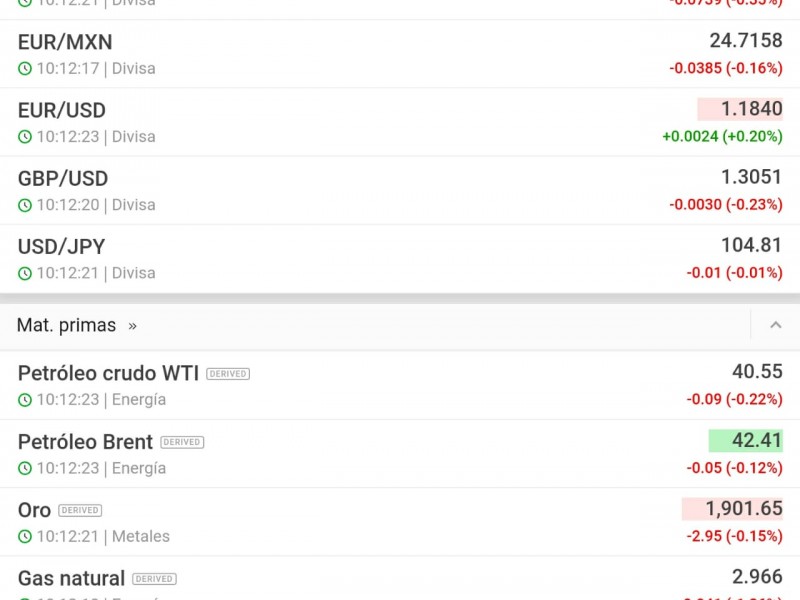This screenshot has height=600, width=800.
Task: Open the Mat. primas section link
Action: click(77, 326)
